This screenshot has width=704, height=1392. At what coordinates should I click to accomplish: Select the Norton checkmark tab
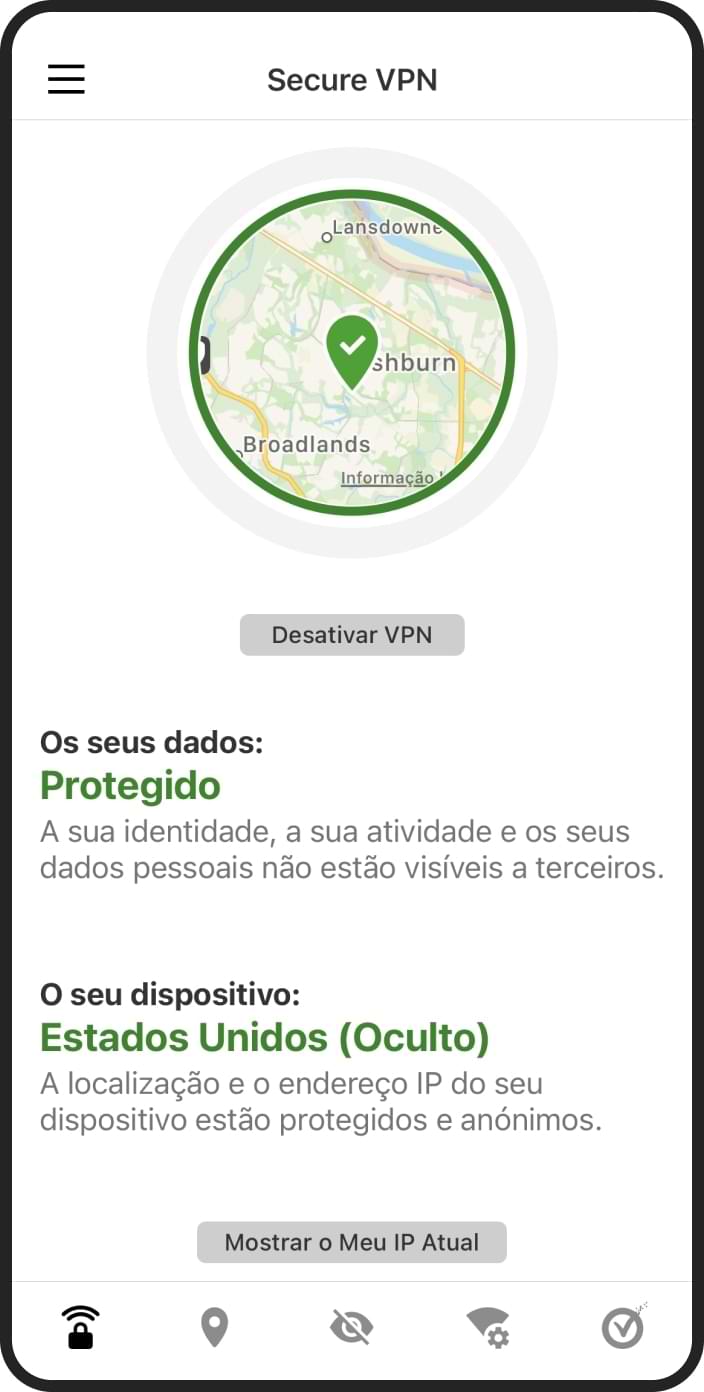(x=623, y=1328)
